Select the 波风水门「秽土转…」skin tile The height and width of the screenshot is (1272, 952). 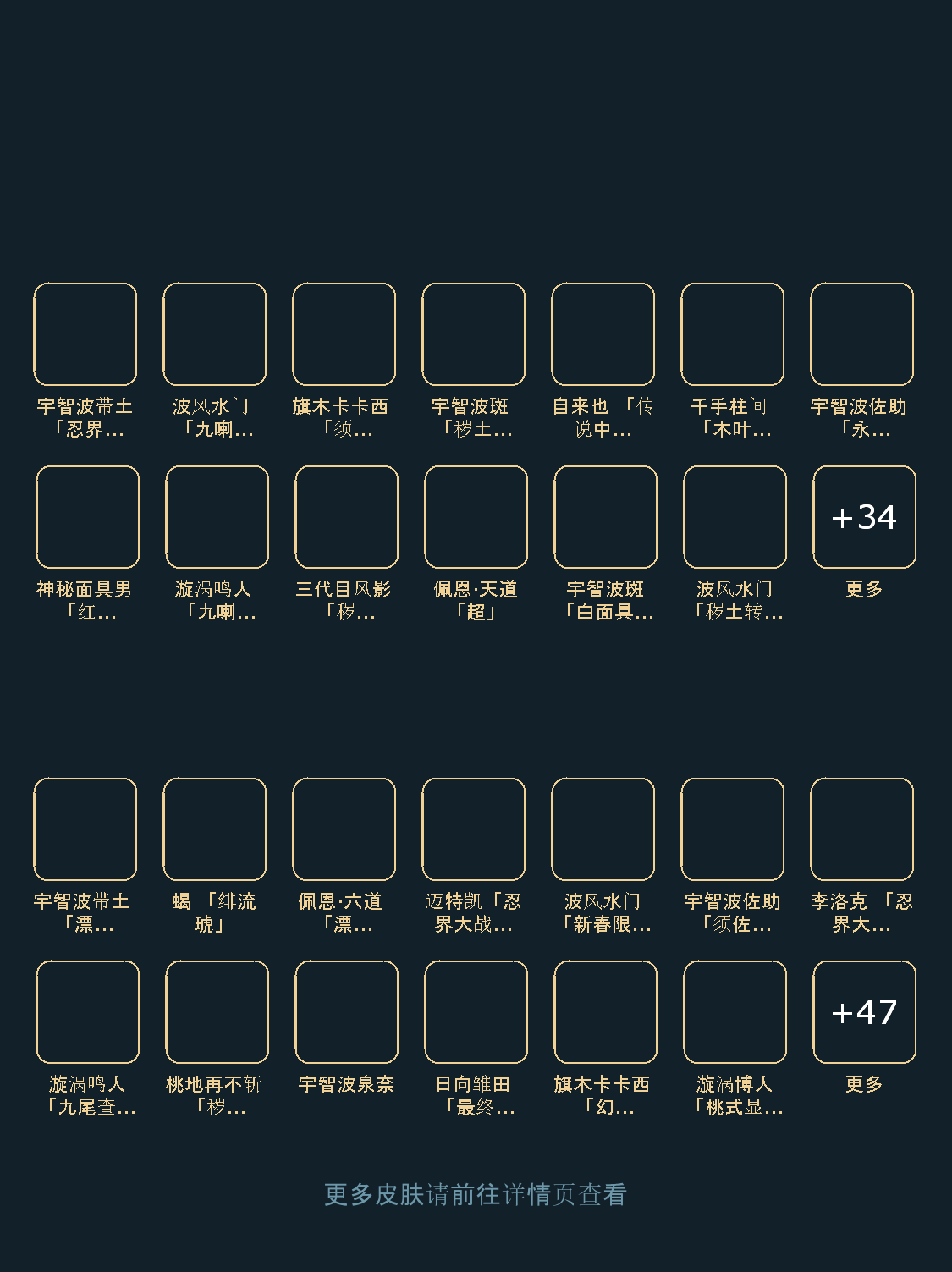735,517
